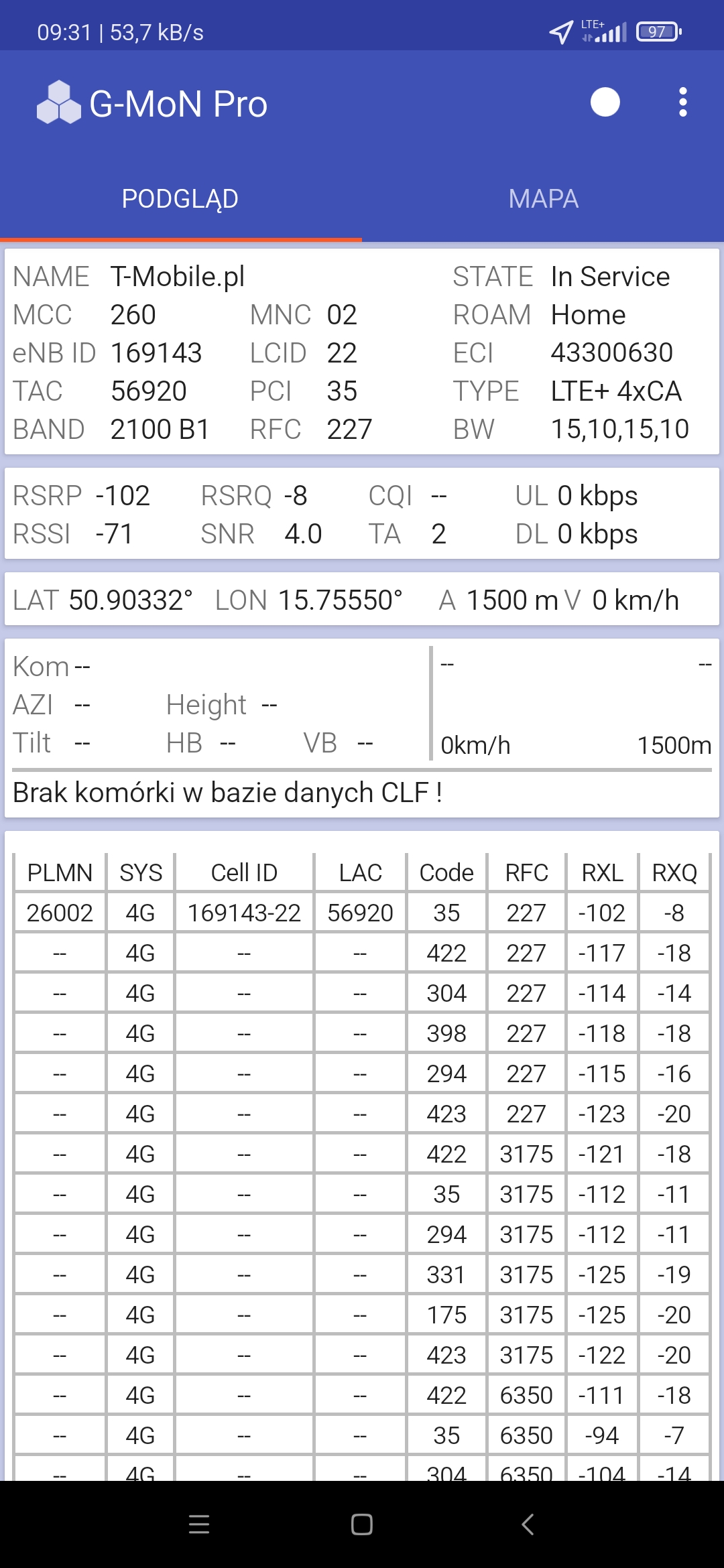Image resolution: width=724 pixels, height=1568 pixels.
Task: Select the PODGLĄD tab
Action: [x=180, y=199]
